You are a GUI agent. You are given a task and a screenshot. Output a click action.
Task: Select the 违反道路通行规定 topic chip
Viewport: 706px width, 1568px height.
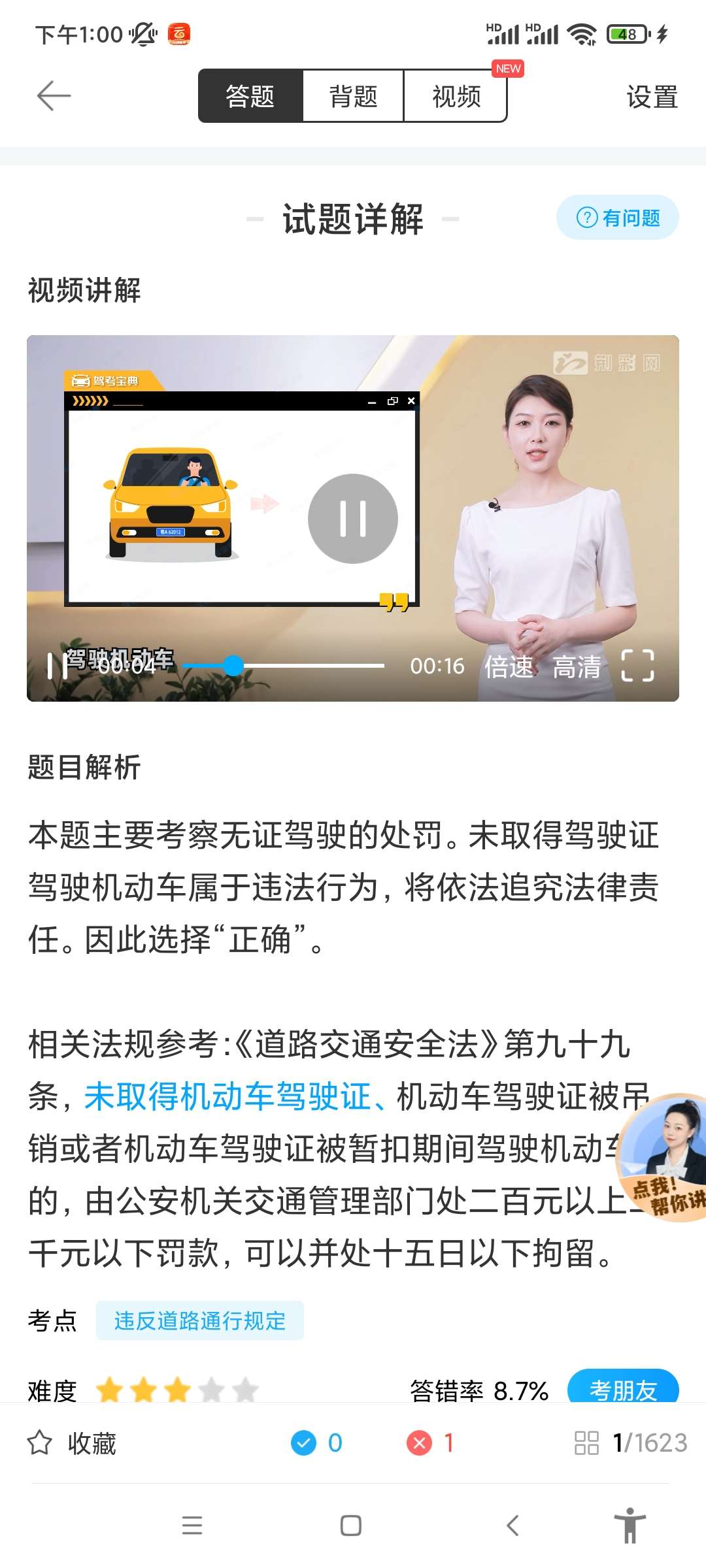[x=199, y=1320]
